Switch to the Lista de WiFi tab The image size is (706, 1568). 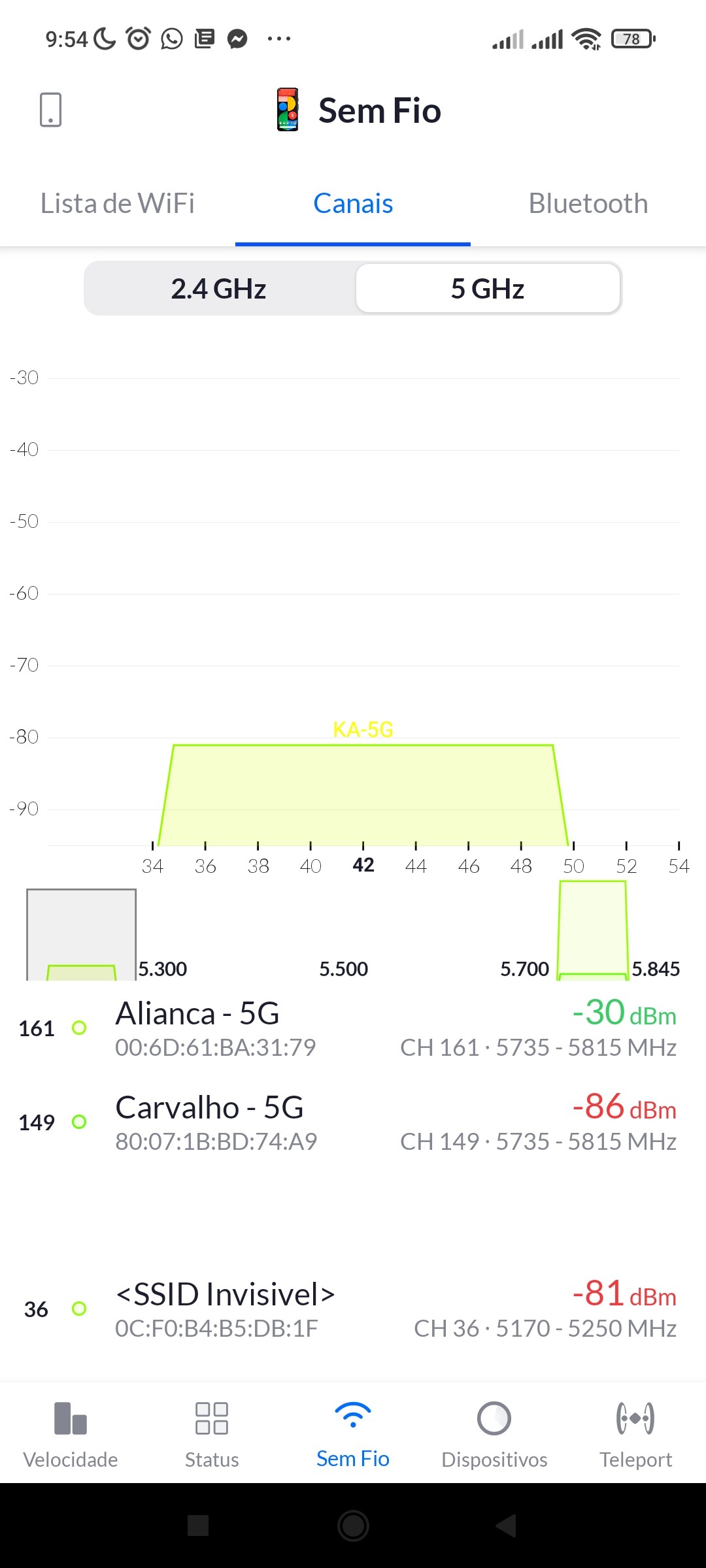click(x=118, y=204)
